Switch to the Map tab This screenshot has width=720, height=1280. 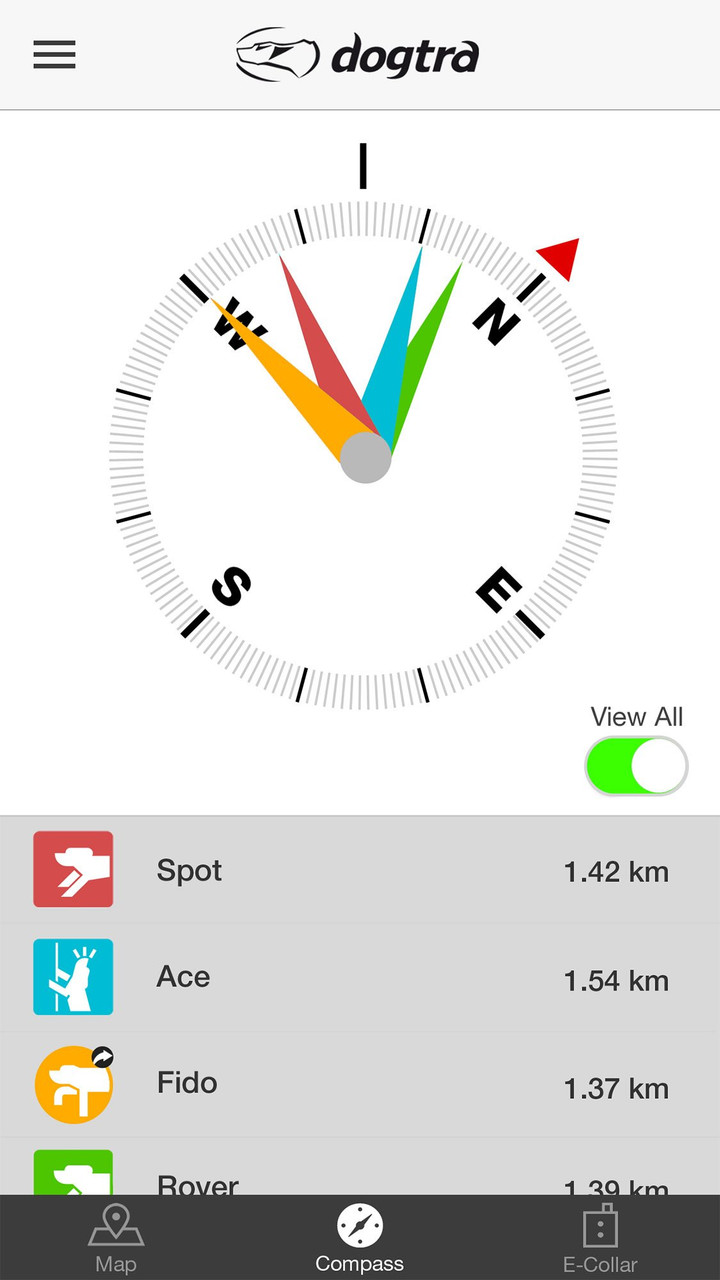tap(116, 1238)
